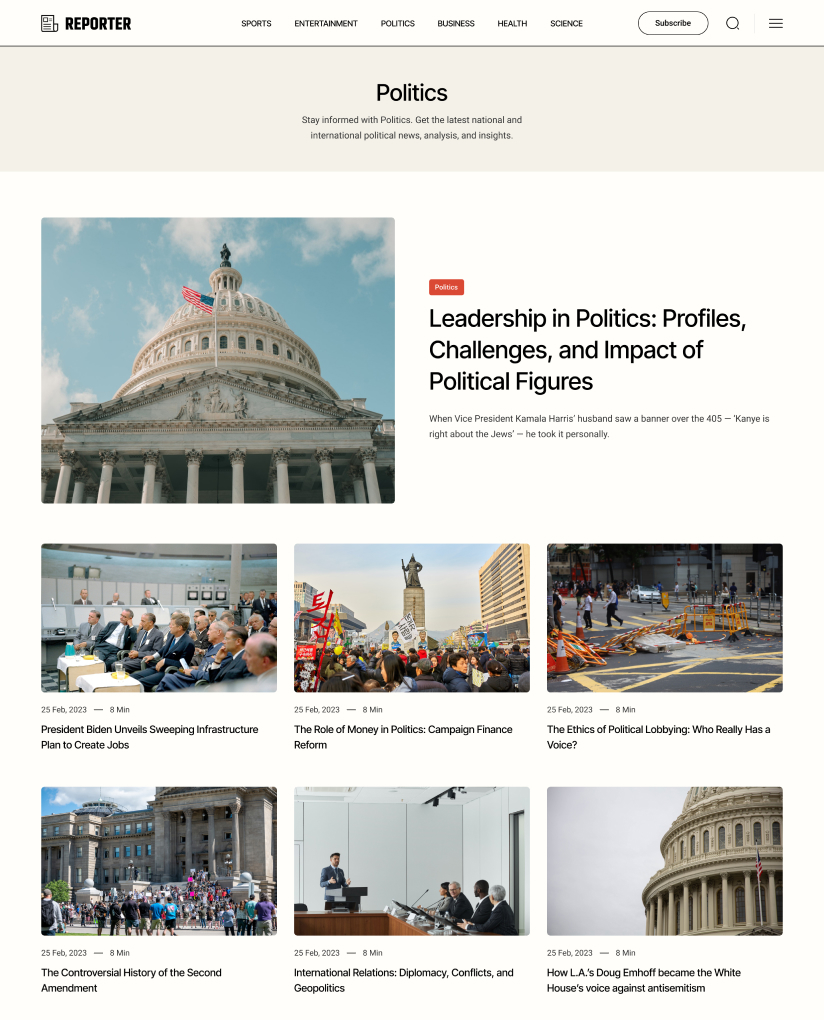Open the search icon
The width and height of the screenshot is (824, 1020).
tap(732, 23)
